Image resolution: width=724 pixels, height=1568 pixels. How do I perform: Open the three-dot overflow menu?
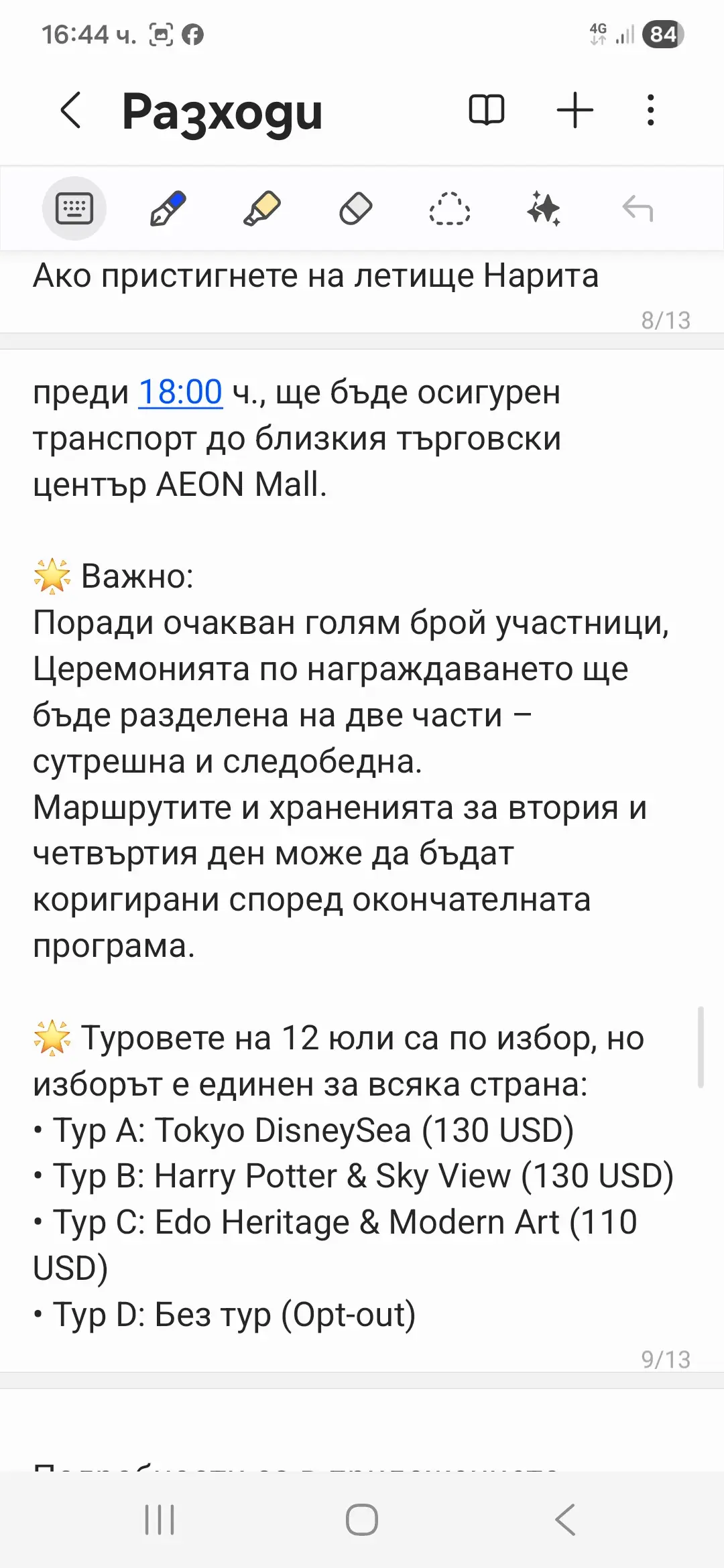coord(650,110)
